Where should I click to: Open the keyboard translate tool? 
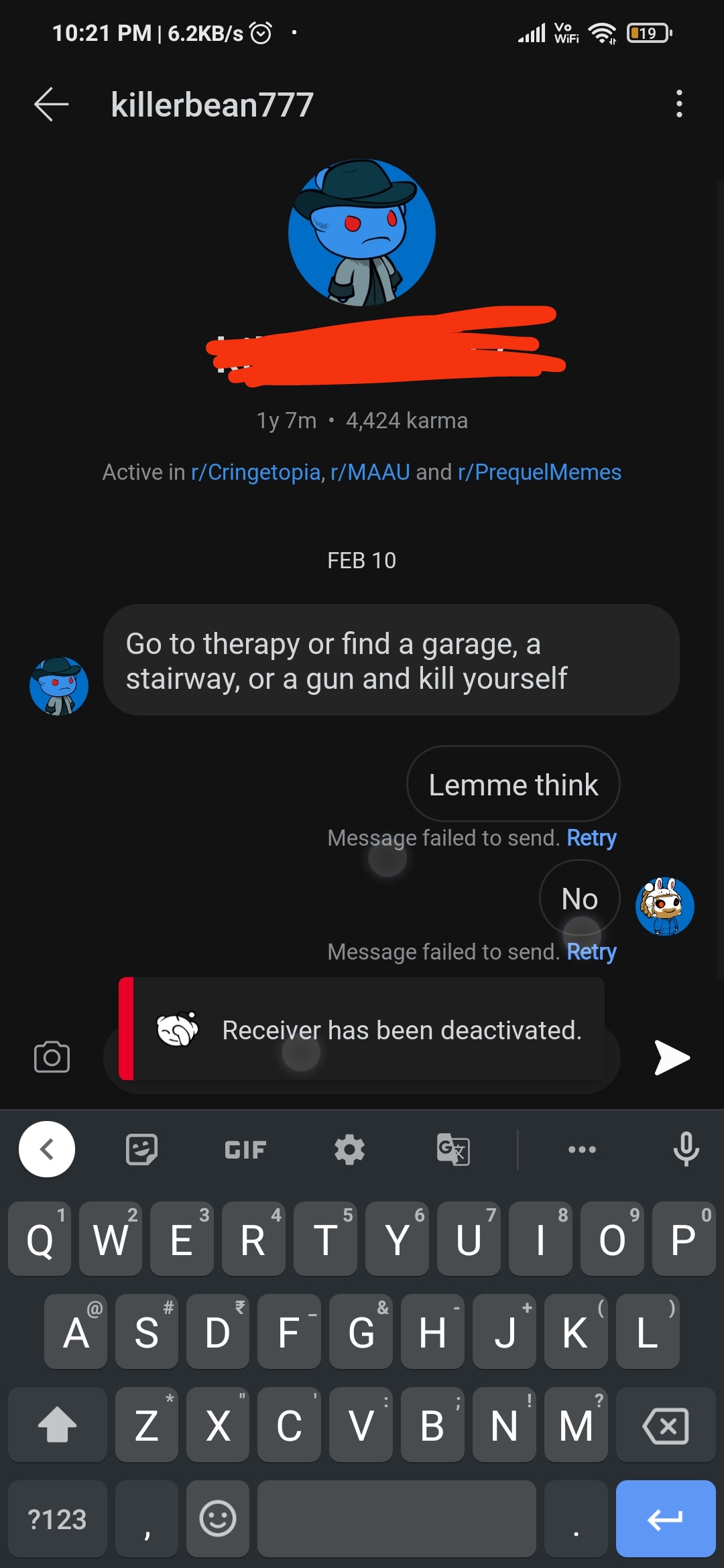point(453,1150)
